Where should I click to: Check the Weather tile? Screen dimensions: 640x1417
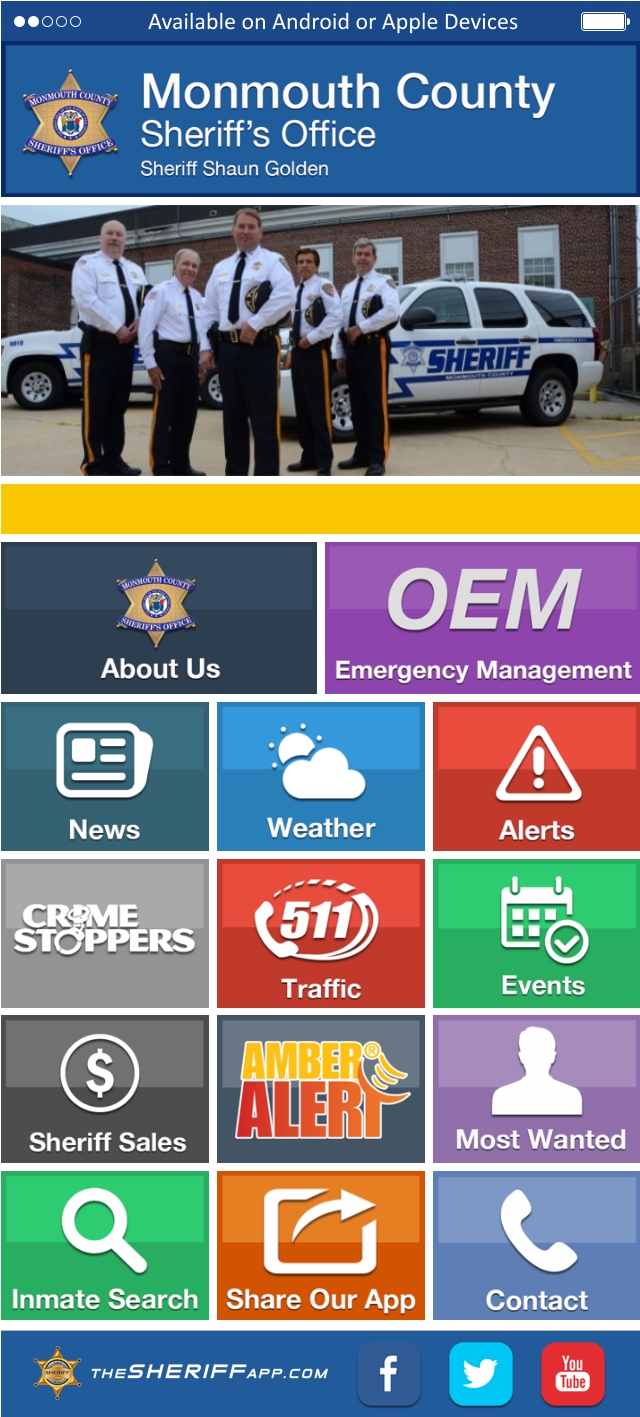tap(321, 776)
